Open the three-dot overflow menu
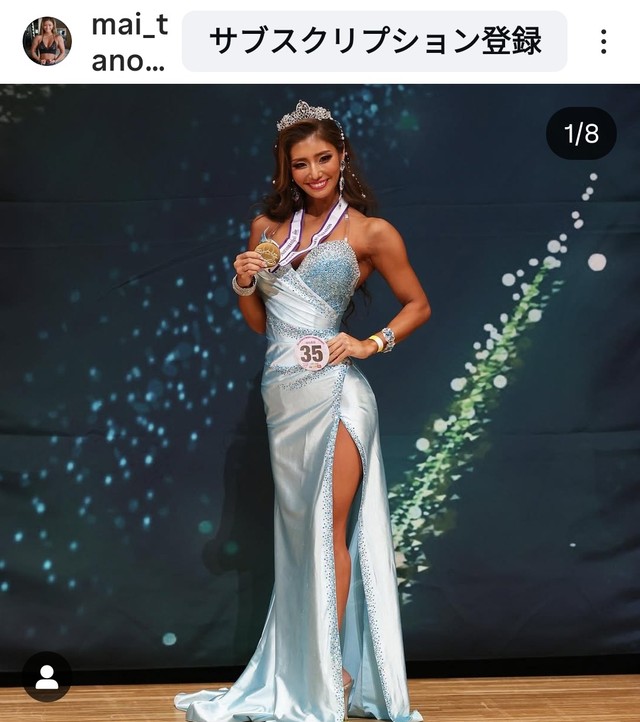This screenshot has width=640, height=722. coord(603,41)
